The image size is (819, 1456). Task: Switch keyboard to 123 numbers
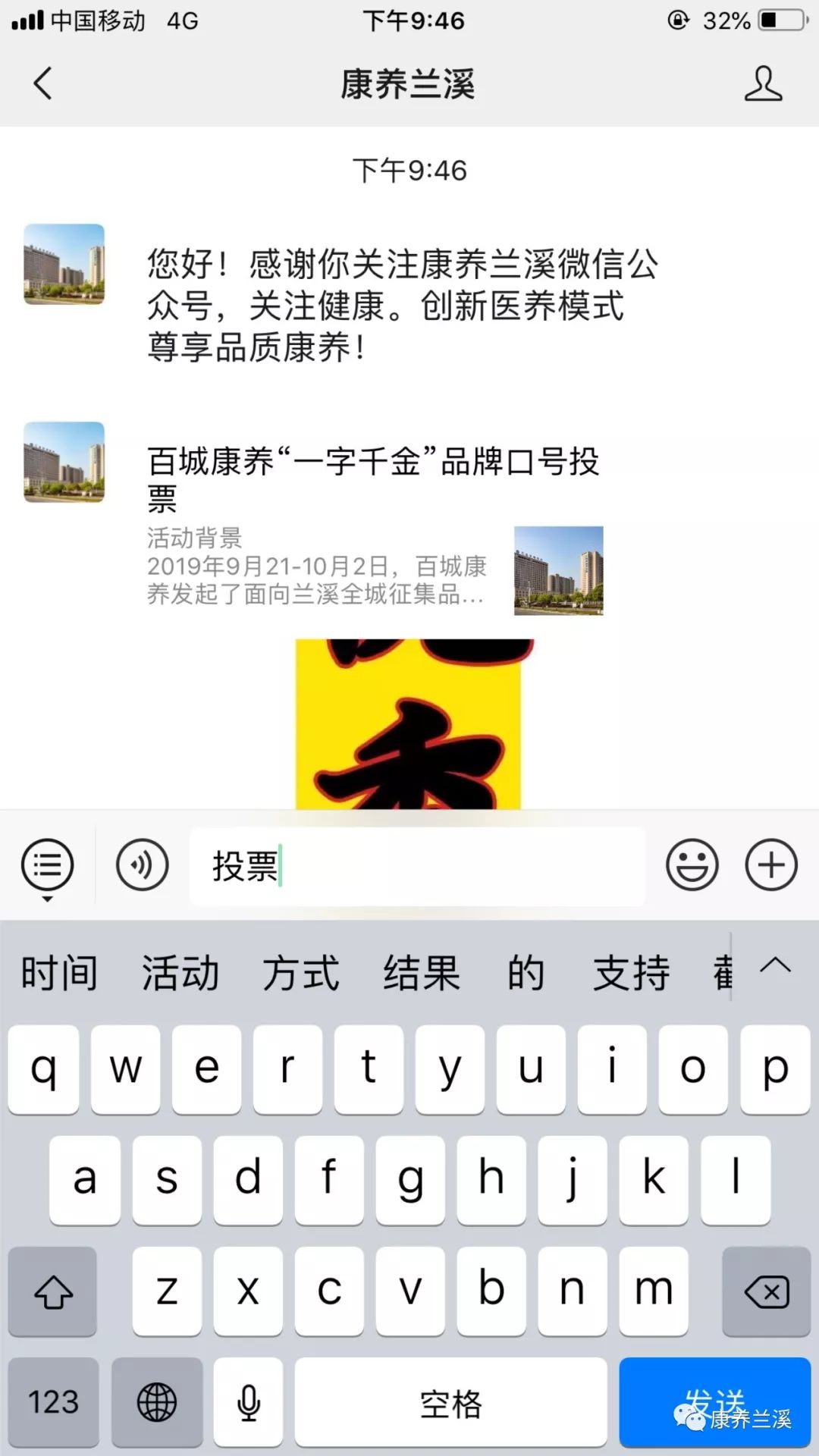tap(53, 1402)
